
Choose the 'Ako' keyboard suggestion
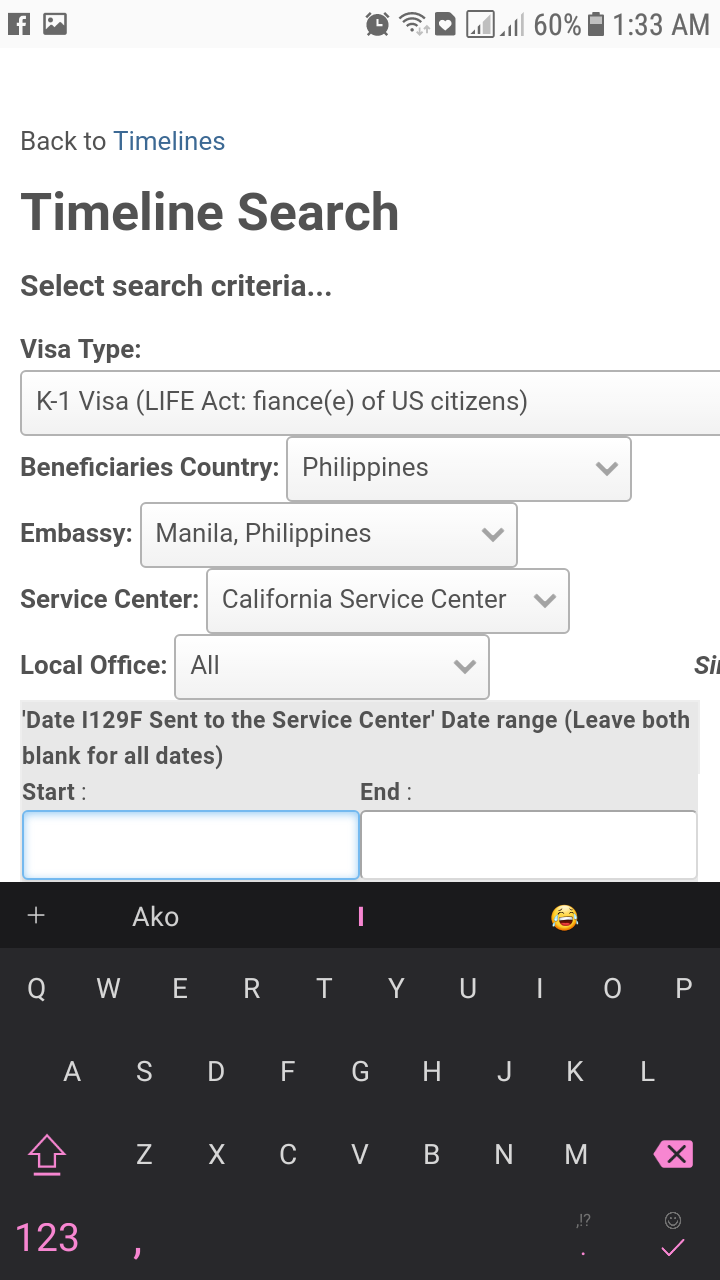(156, 916)
